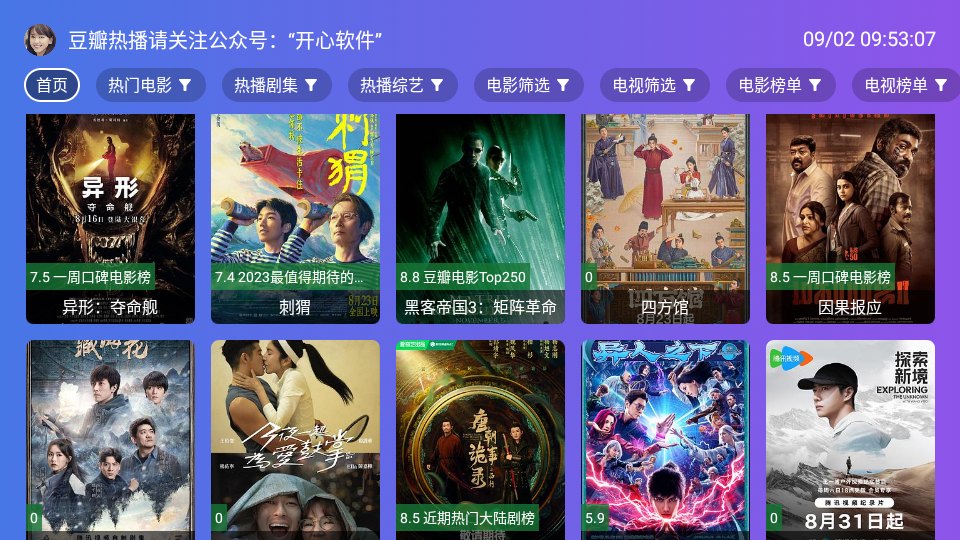This screenshot has height=540, width=960.
Task: Open the 探索新境 documentary poster
Action: pyautogui.click(x=850, y=440)
